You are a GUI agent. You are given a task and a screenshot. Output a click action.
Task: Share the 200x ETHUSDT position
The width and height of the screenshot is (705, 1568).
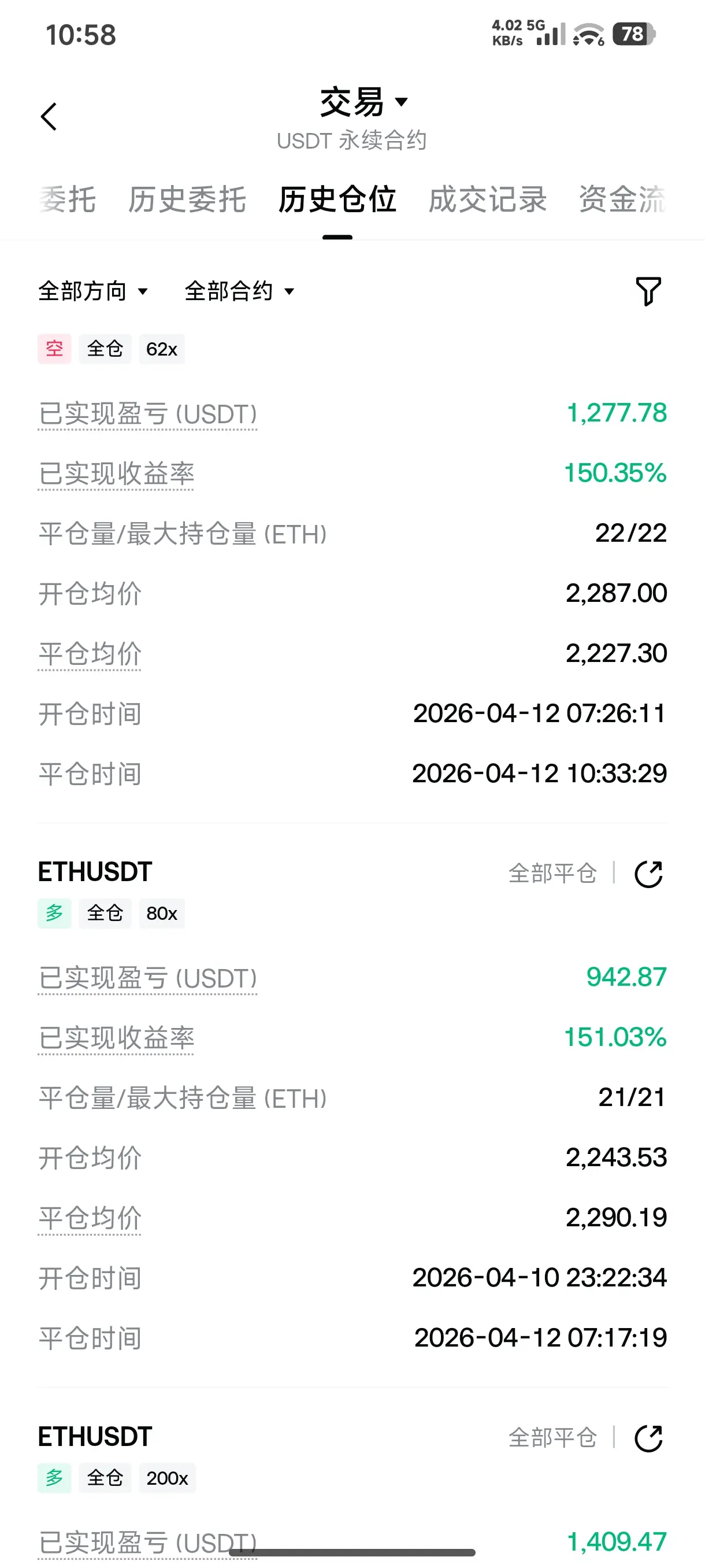click(648, 1438)
